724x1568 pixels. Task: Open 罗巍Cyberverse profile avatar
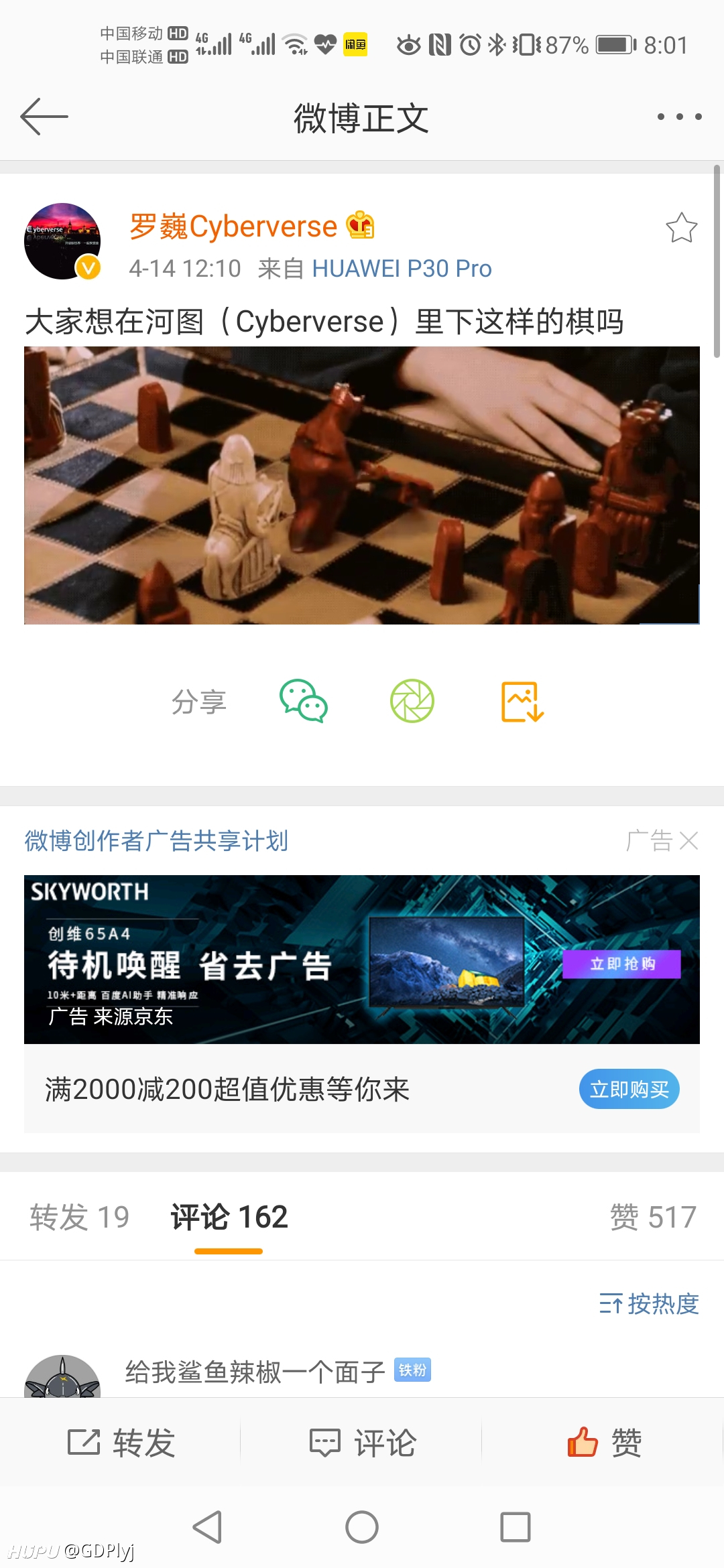click(x=62, y=241)
